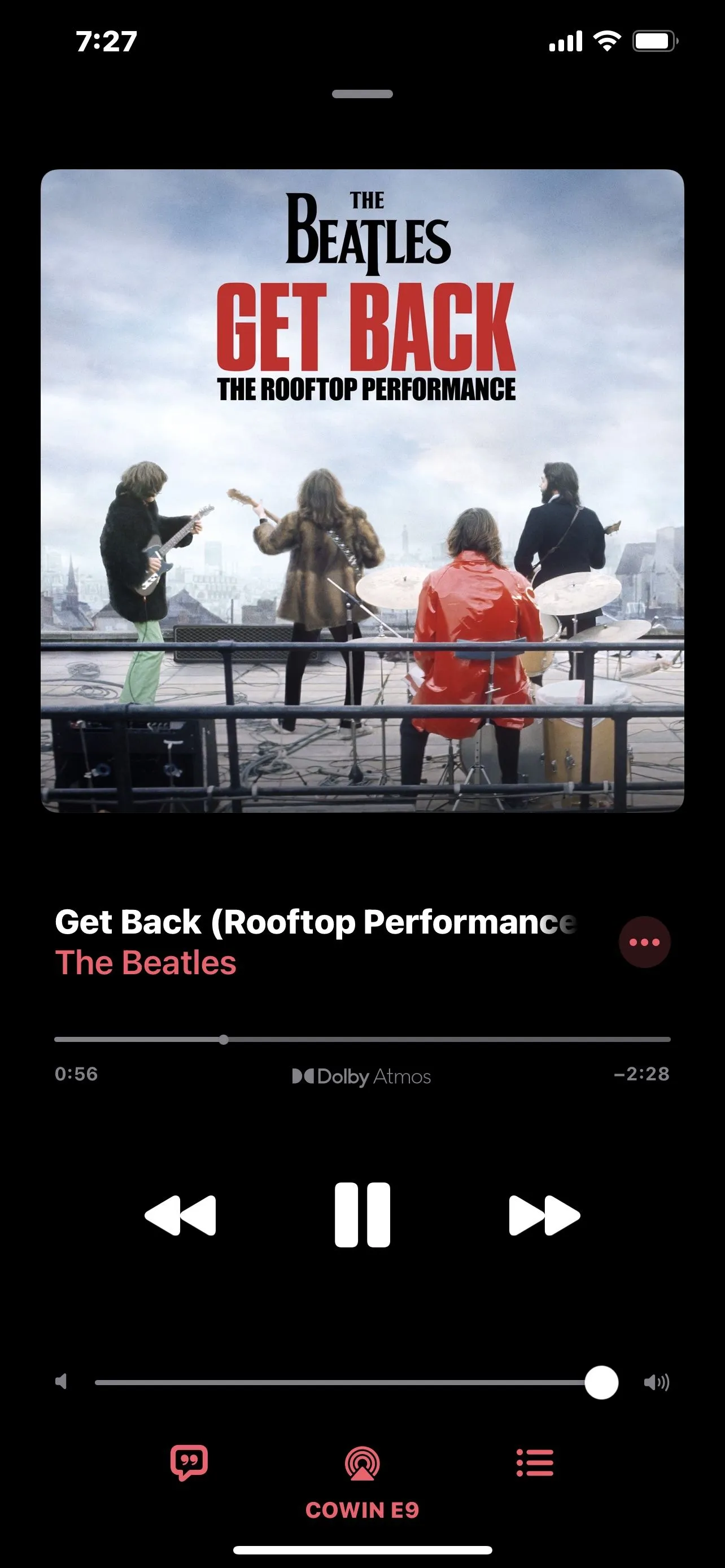This screenshot has height=1568, width=725.
Task: Tap the grabber handle to dismiss player
Action: [x=362, y=94]
